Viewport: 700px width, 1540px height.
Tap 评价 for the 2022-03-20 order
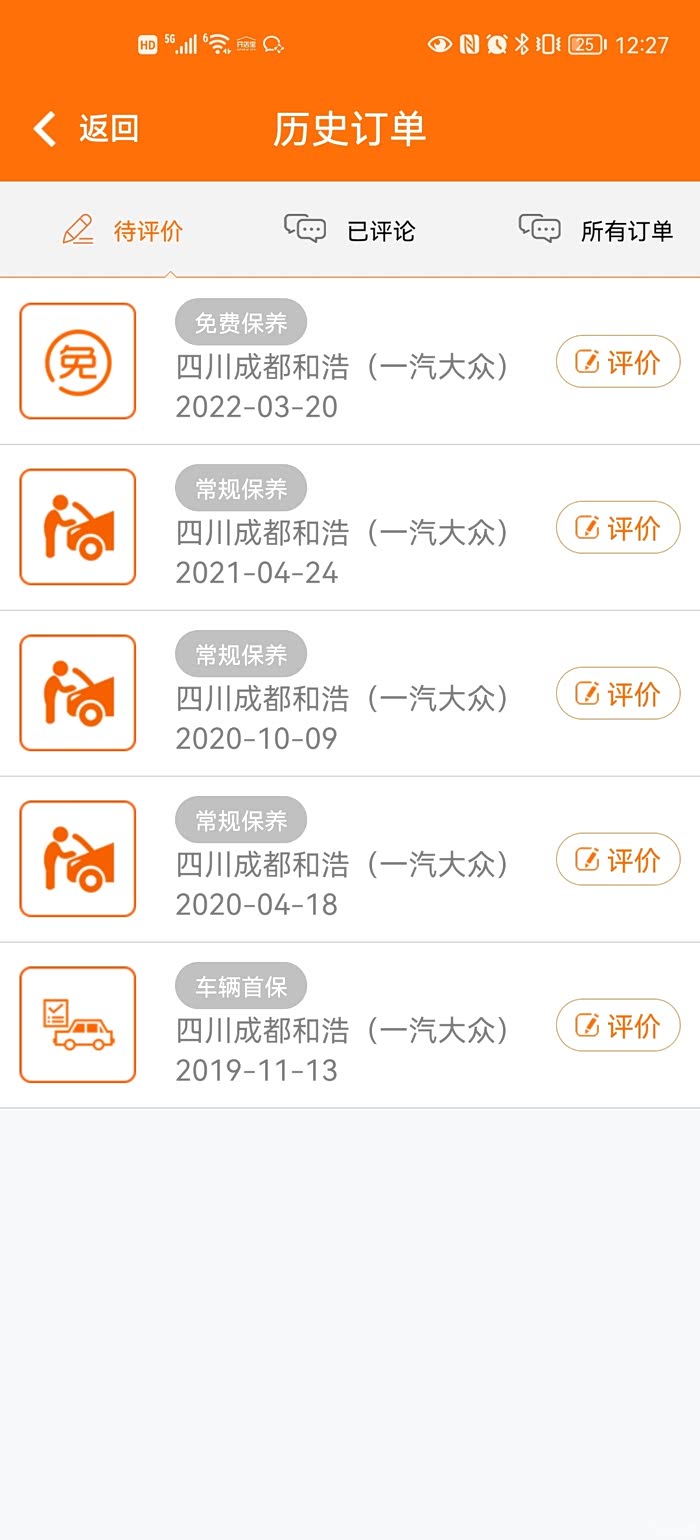tap(618, 362)
